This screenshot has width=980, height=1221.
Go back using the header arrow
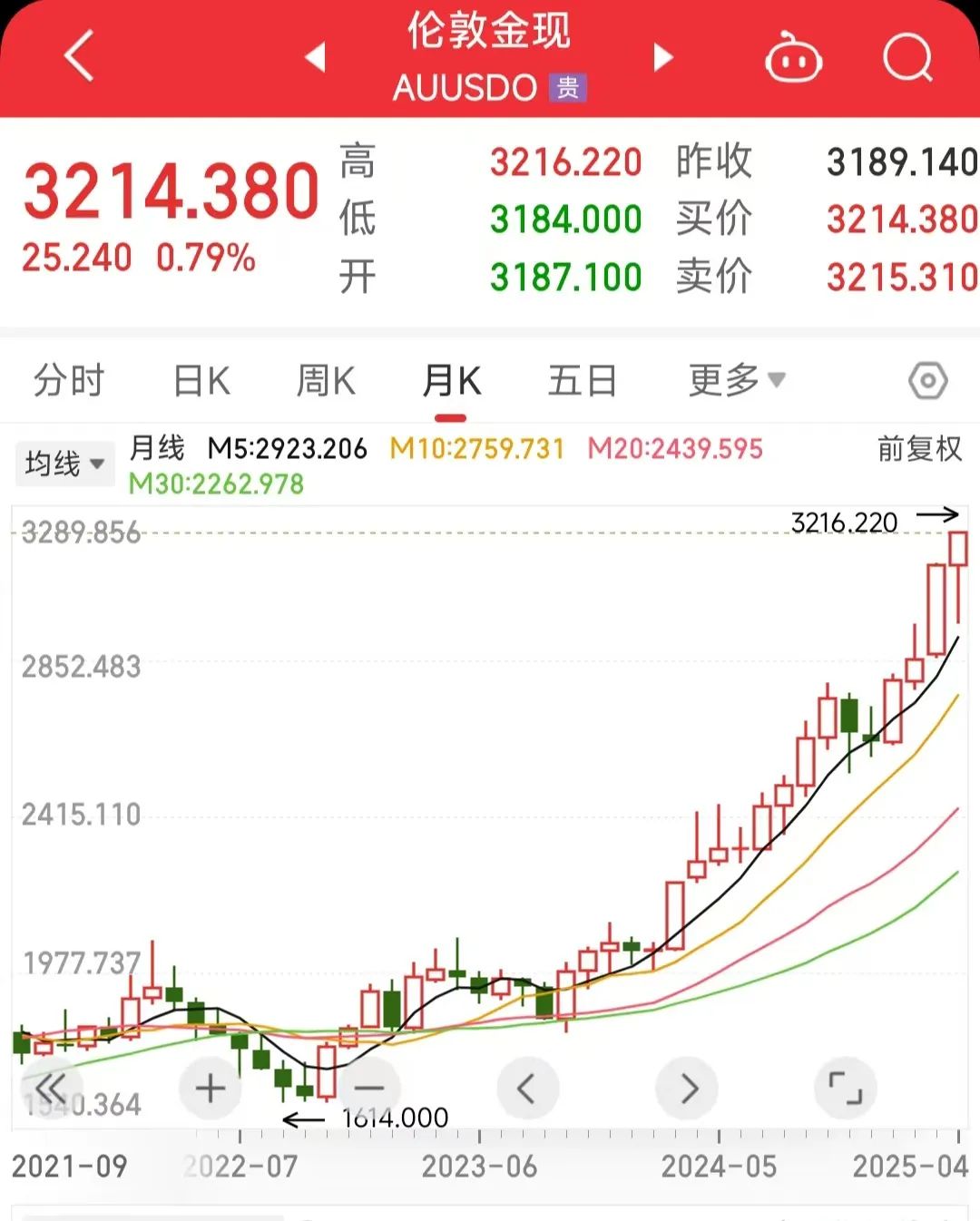point(79,56)
